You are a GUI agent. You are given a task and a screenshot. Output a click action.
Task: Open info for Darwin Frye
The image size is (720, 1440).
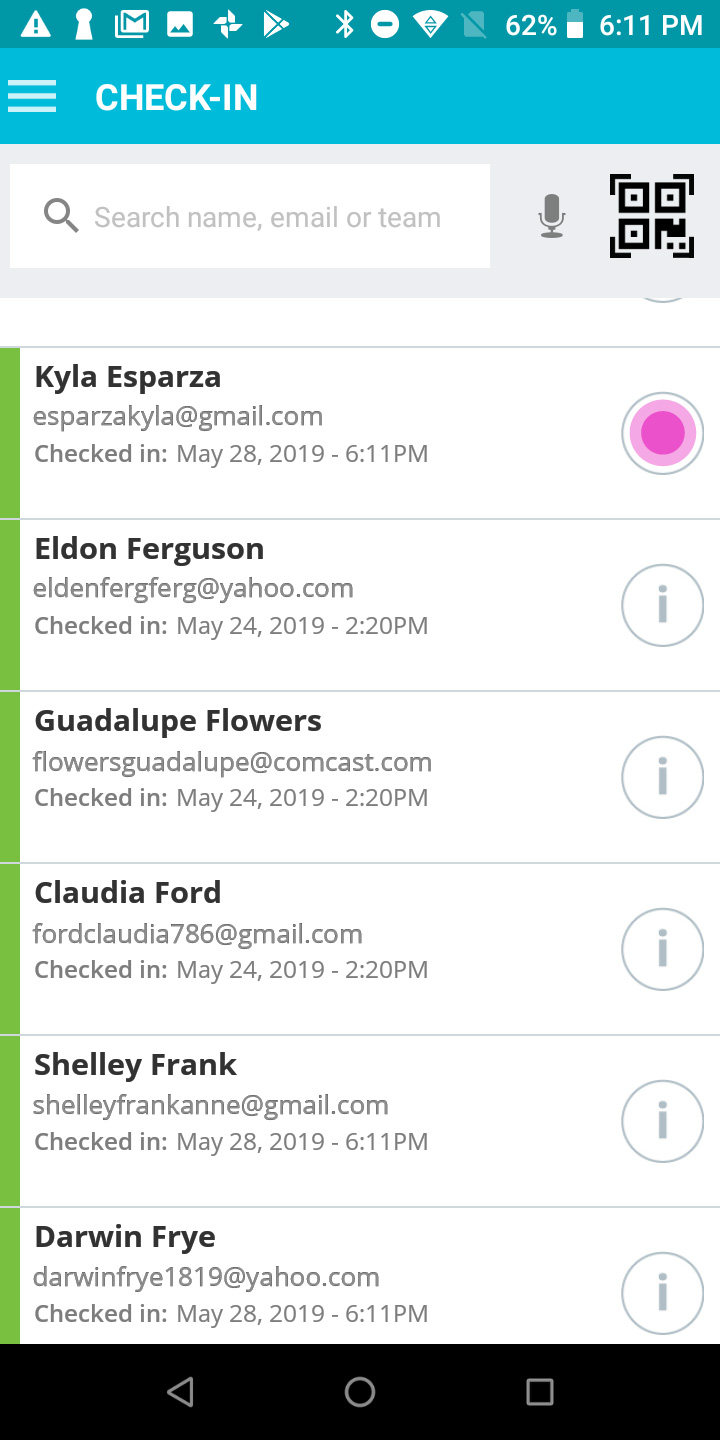pyautogui.click(x=662, y=1294)
